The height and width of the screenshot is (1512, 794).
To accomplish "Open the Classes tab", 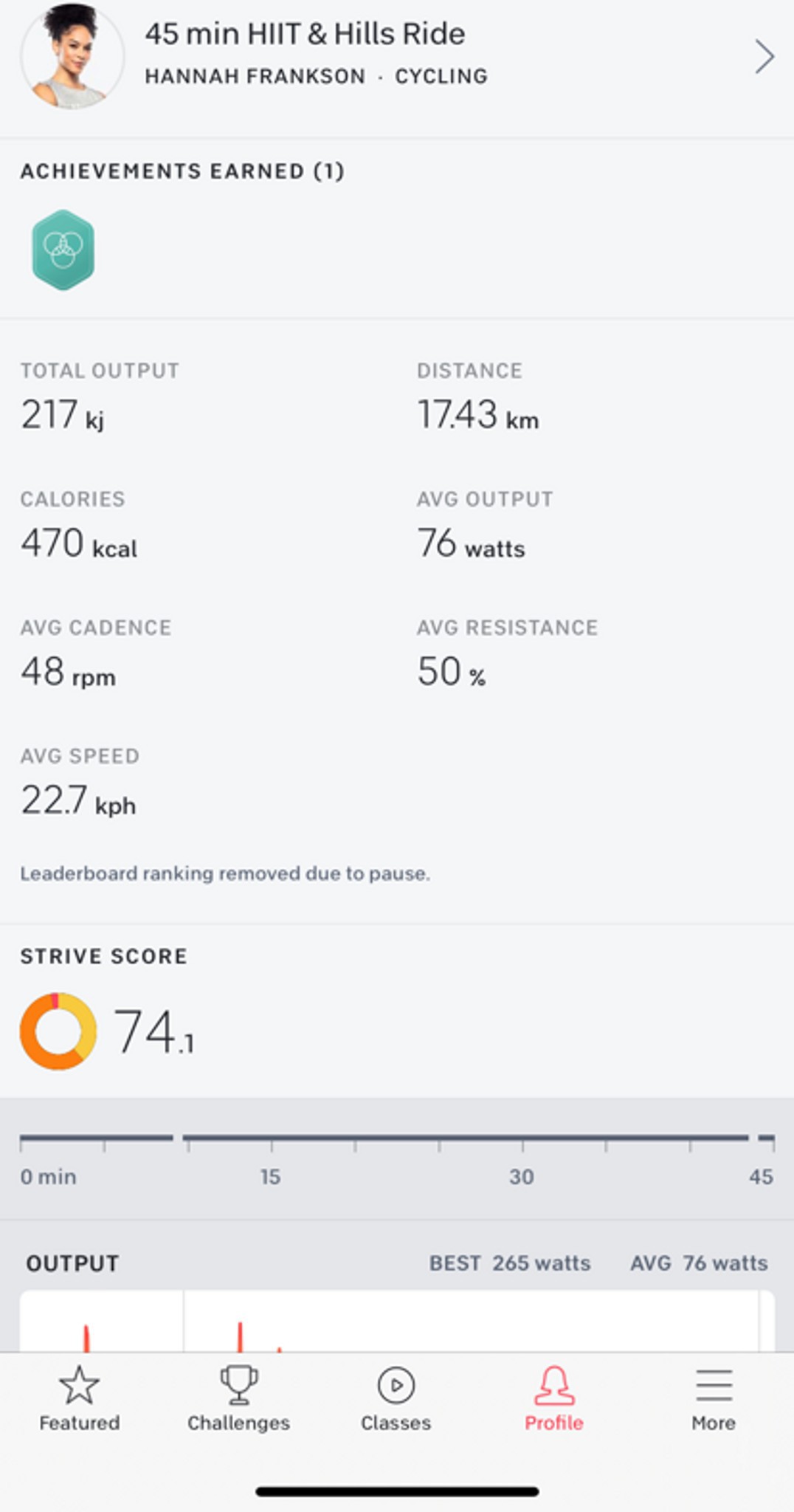I will (396, 1398).
